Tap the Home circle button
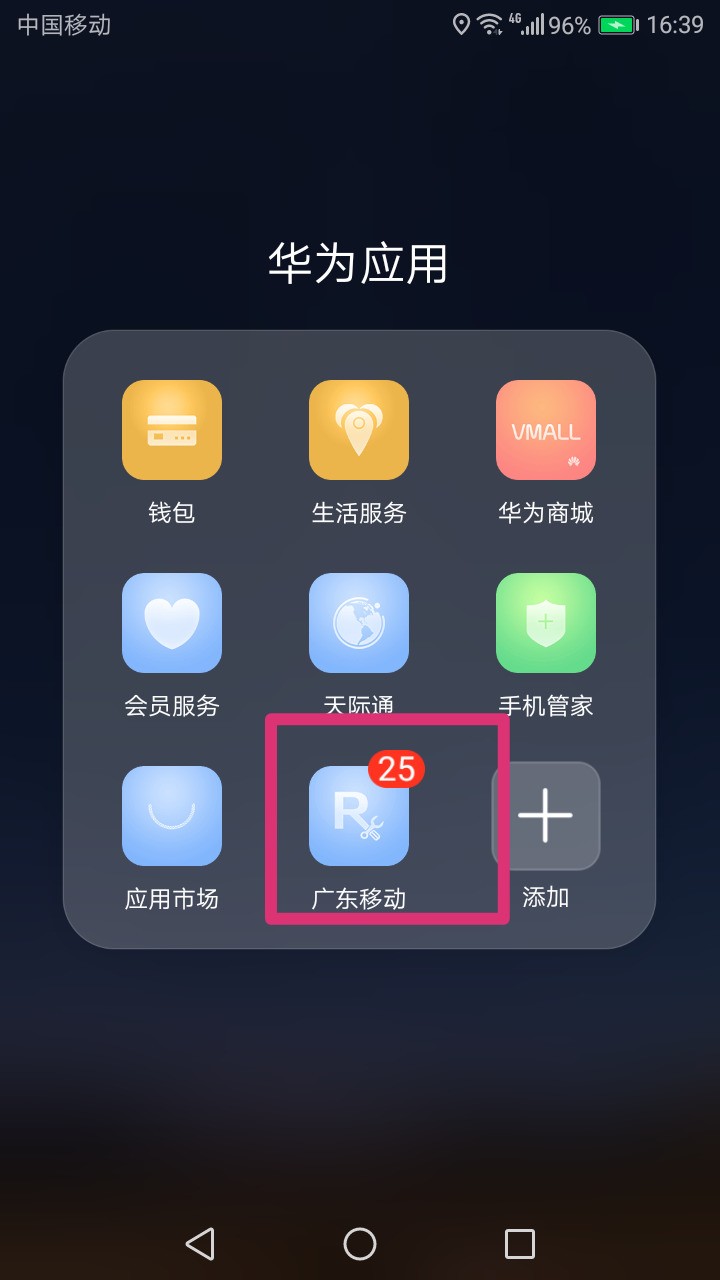 tap(359, 1244)
